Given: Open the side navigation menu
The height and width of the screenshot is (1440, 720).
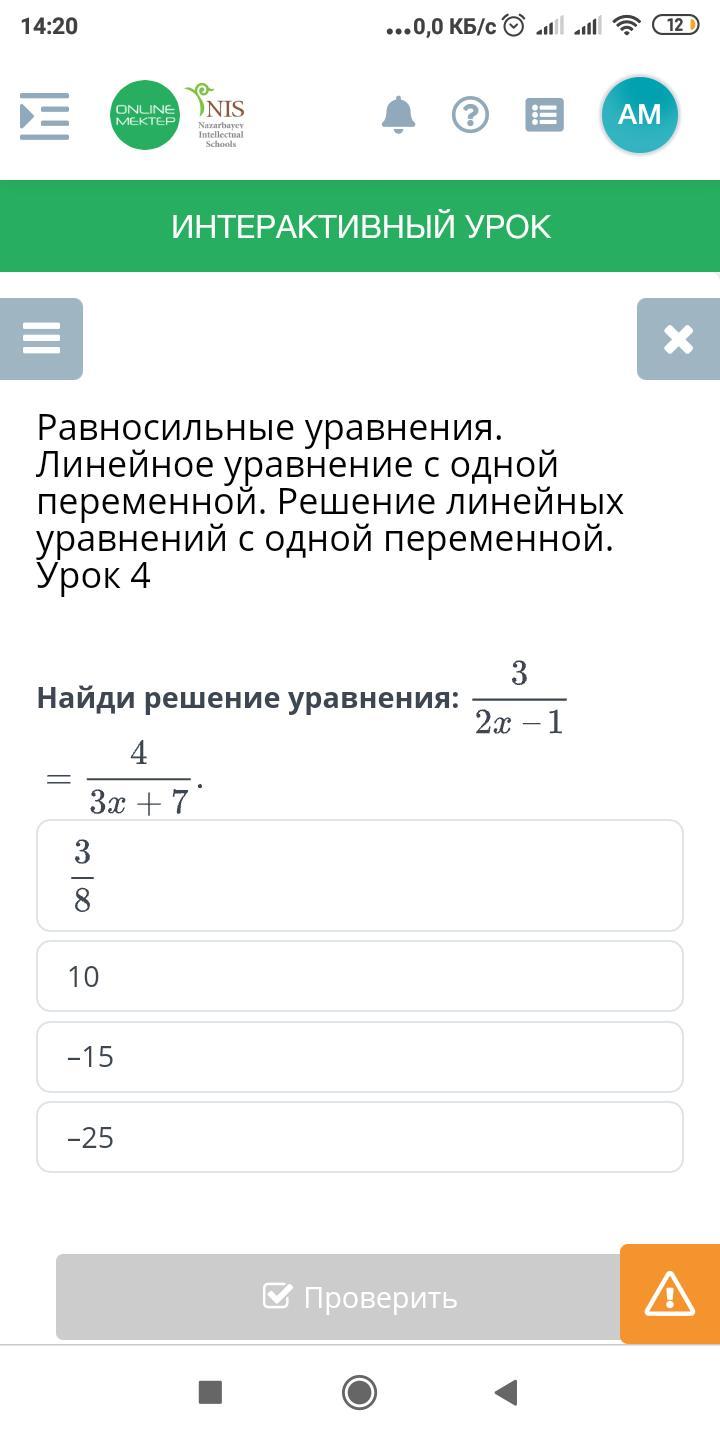Looking at the screenshot, I should tap(45, 116).
